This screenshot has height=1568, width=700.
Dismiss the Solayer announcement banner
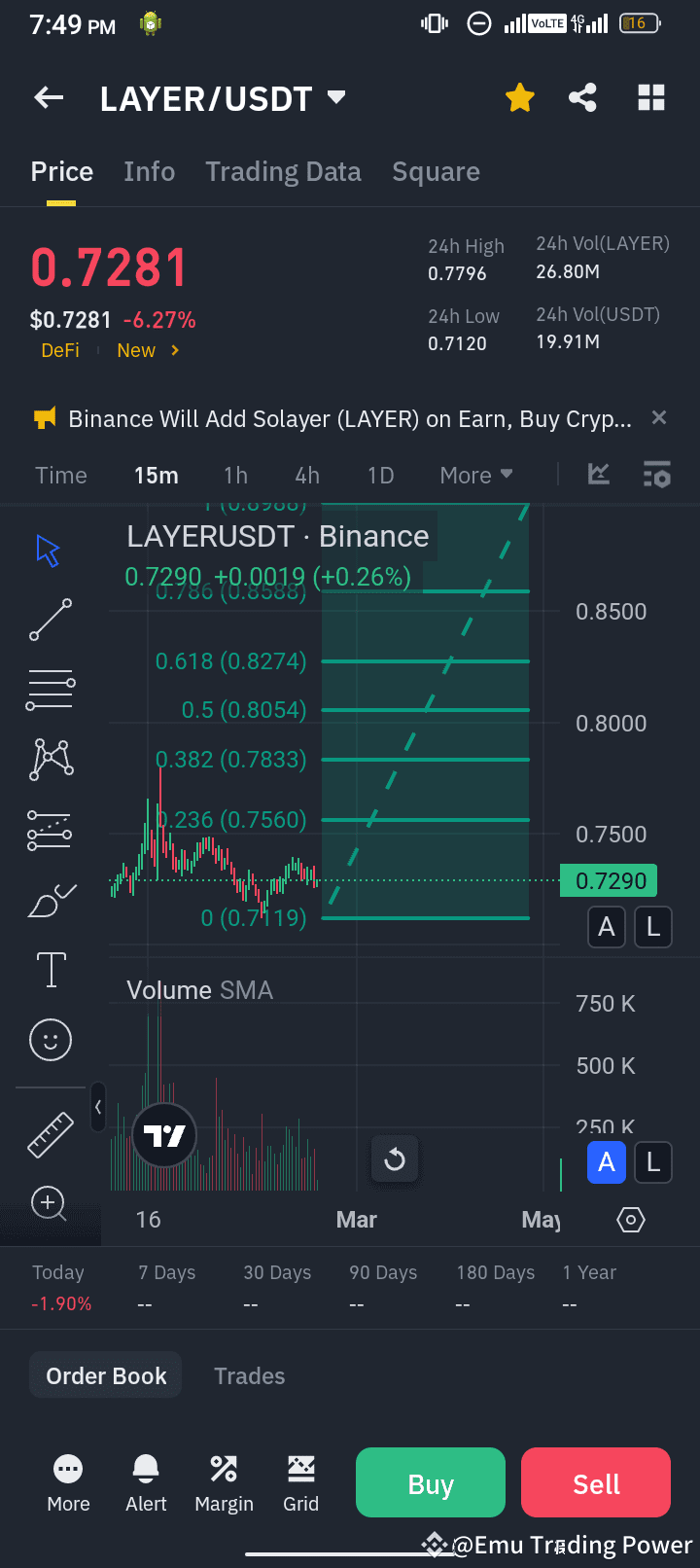658,417
